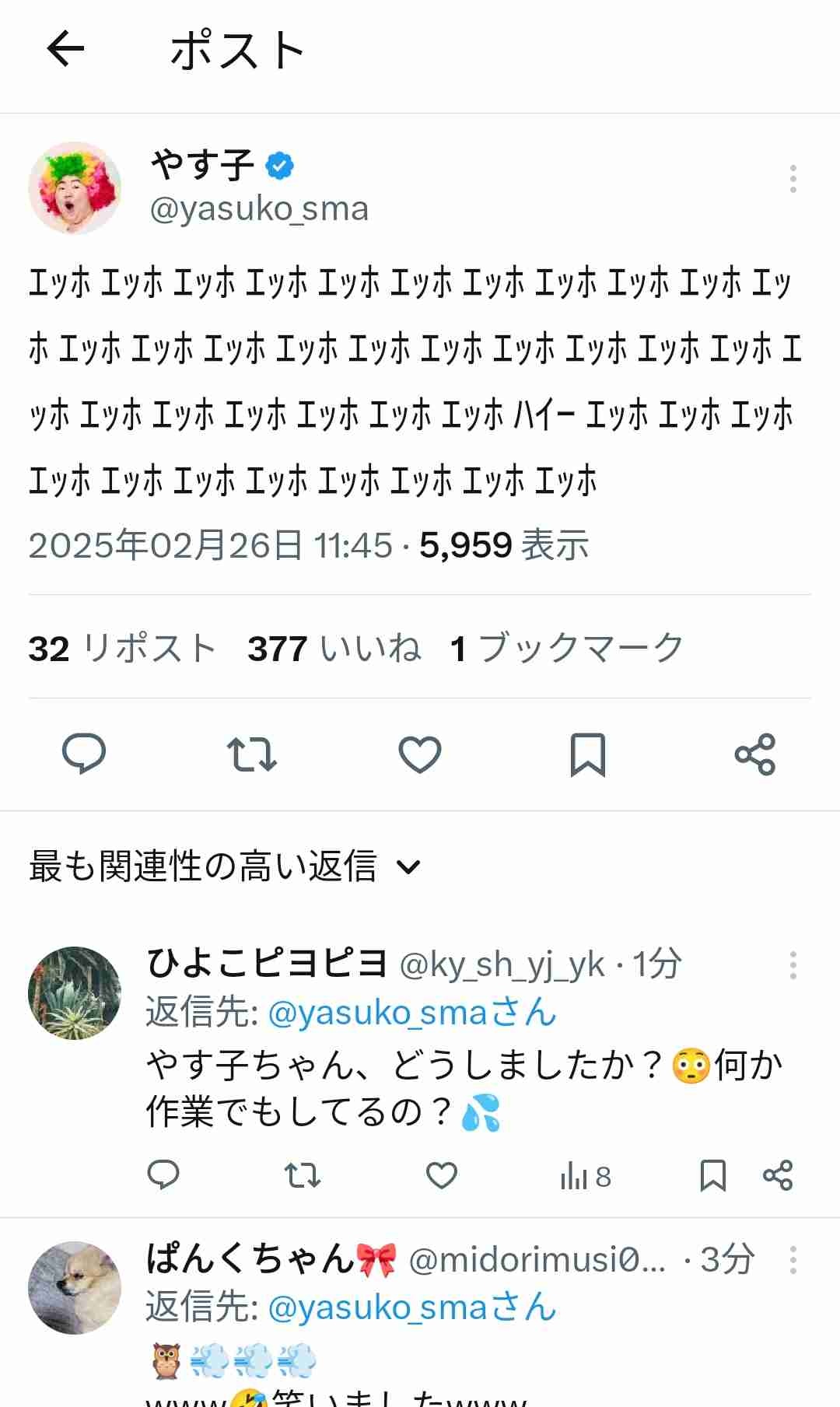
Task: Open ひよこピヨピヨ's avatar
Action: click(x=75, y=992)
